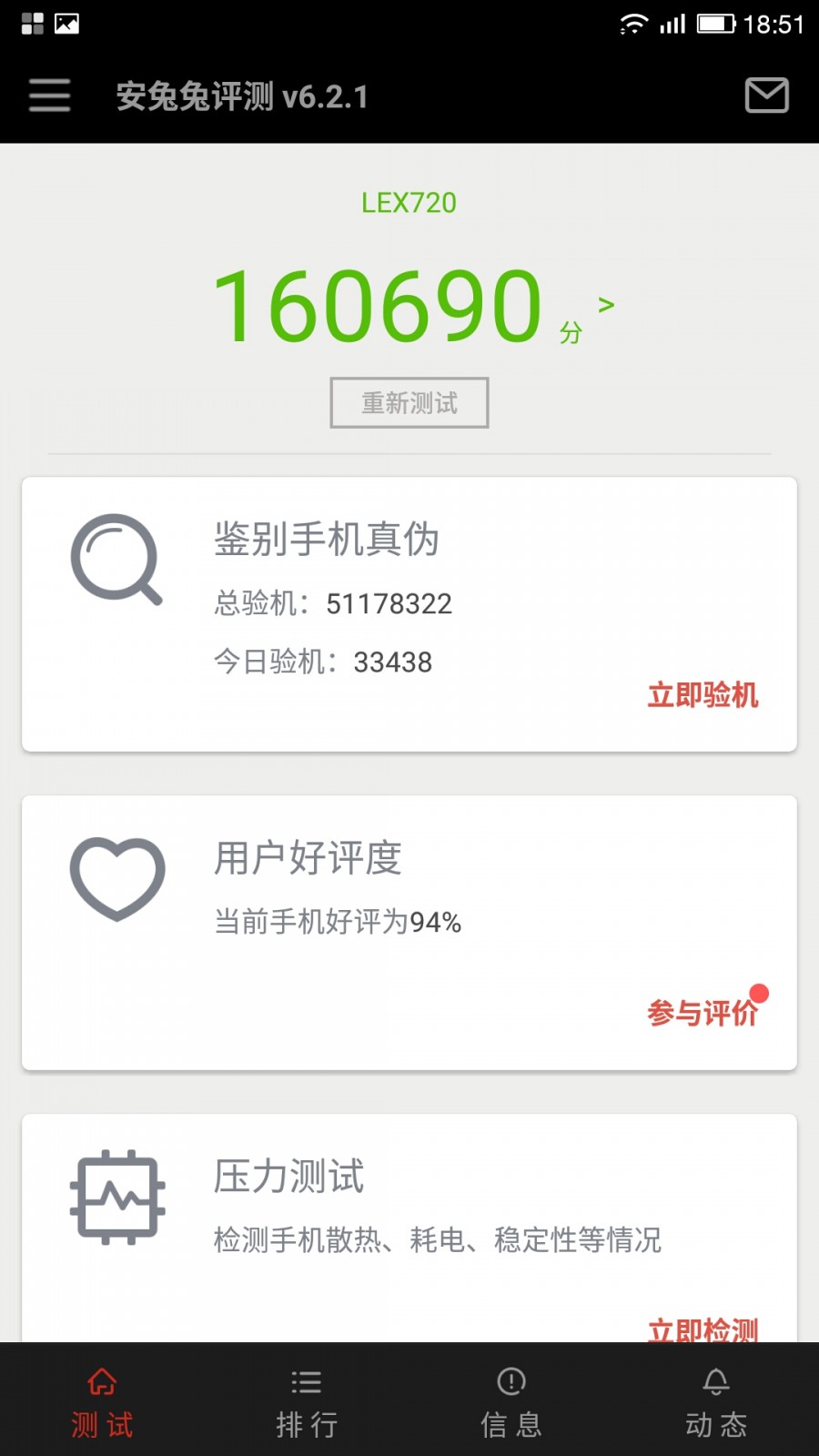This screenshot has height=1456, width=819.
Task: Switch to the 排行 tab
Action: click(x=306, y=1401)
